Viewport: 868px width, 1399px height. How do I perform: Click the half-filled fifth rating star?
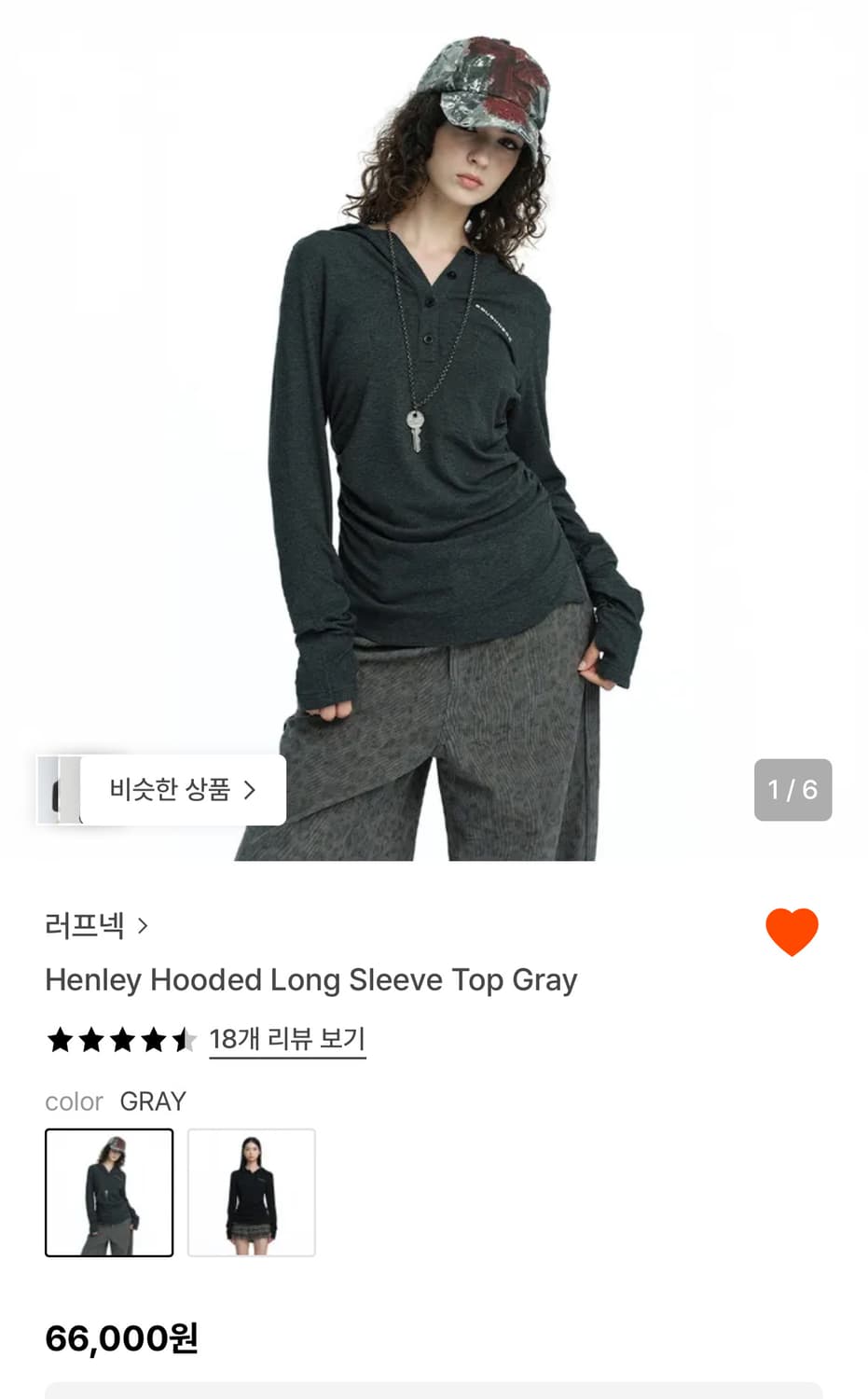coord(182,1039)
